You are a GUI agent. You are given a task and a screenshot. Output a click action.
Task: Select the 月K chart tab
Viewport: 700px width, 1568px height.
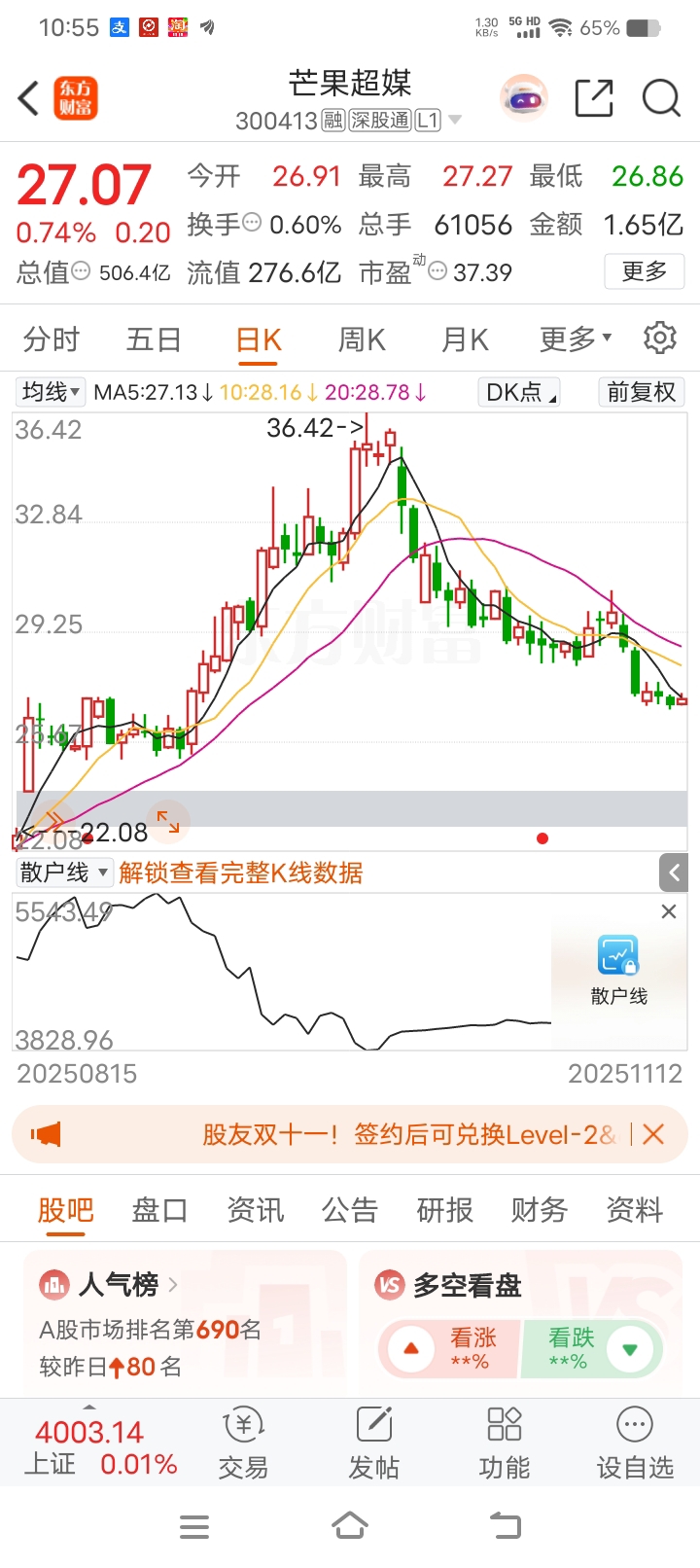point(465,339)
